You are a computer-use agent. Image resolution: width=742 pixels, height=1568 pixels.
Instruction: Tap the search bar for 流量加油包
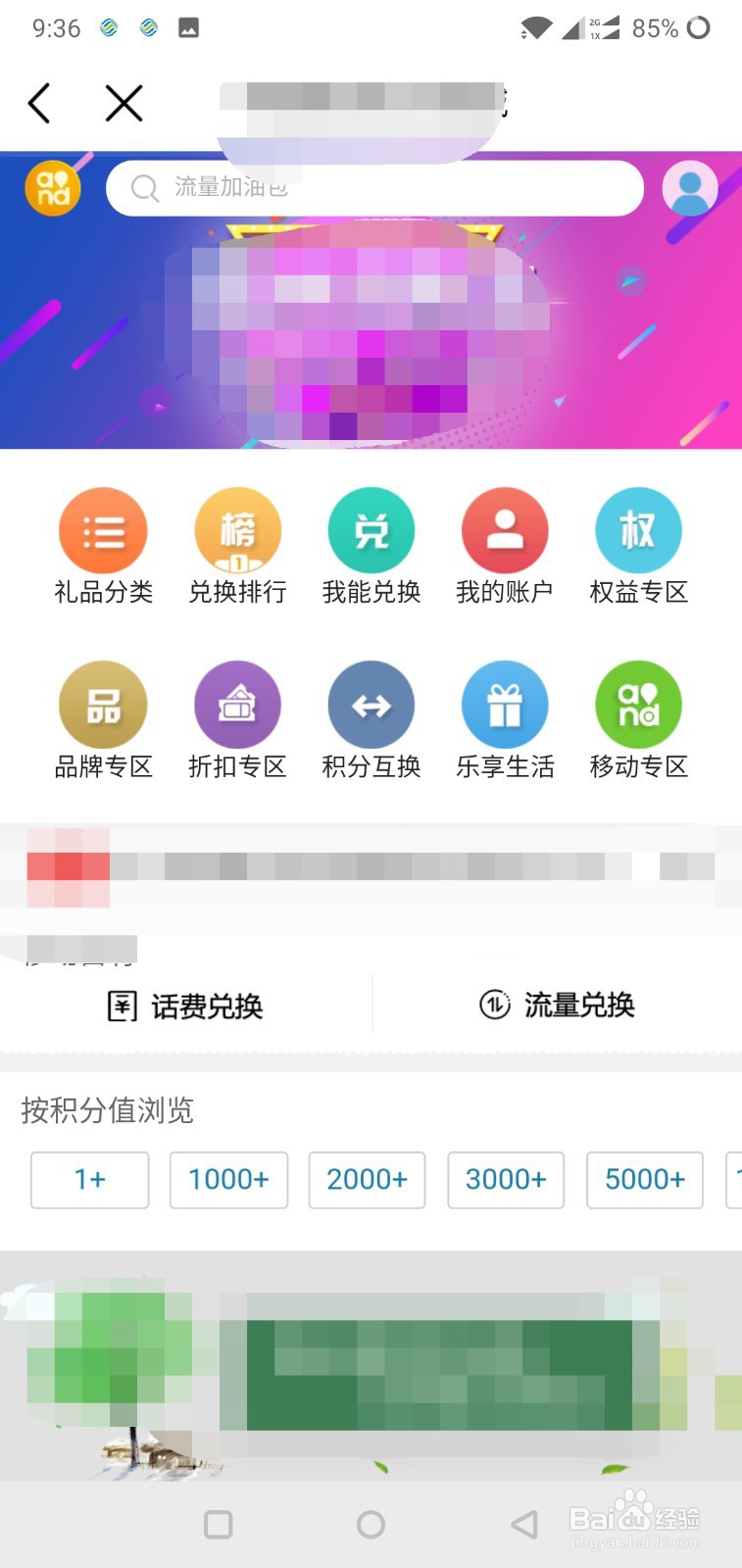pyautogui.click(x=375, y=187)
